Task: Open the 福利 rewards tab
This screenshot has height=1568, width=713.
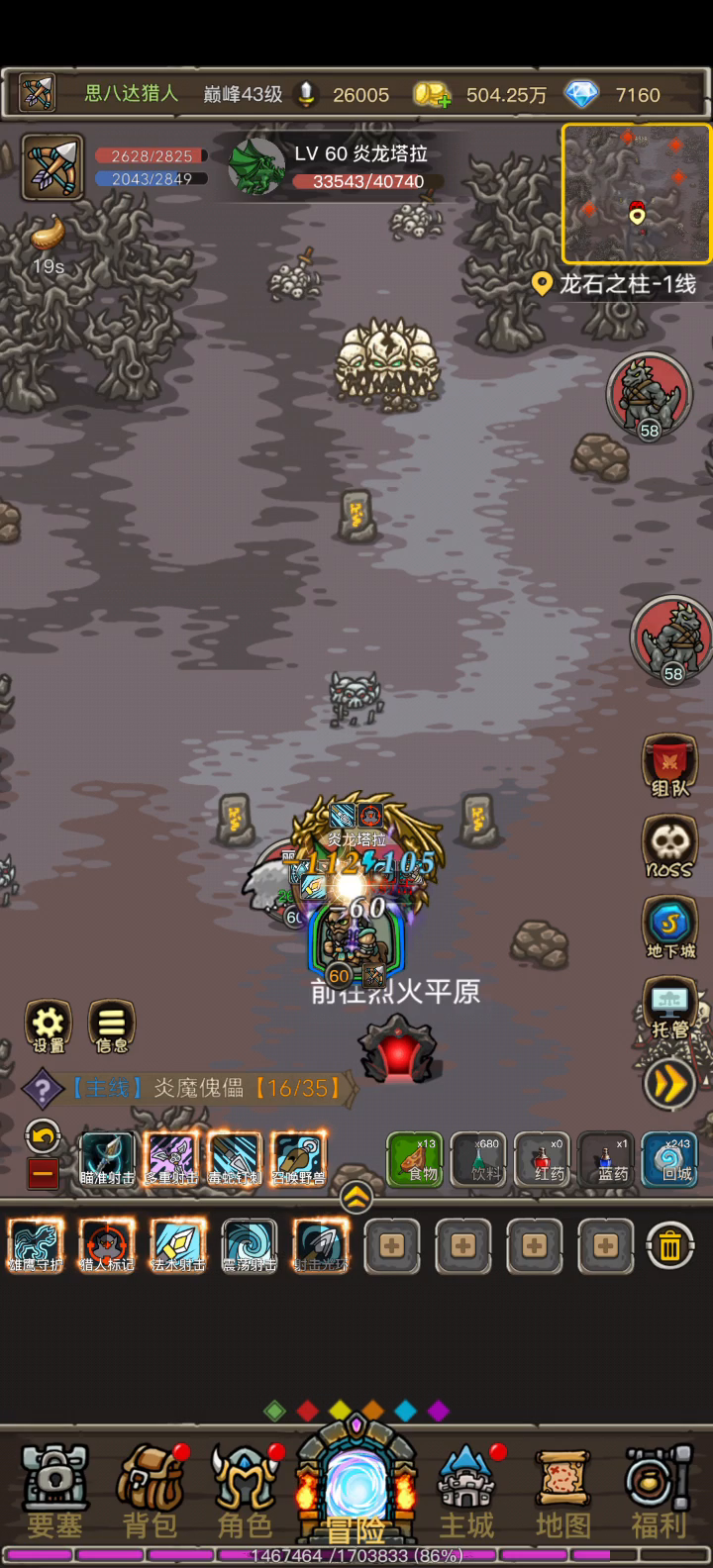Action: coord(660,1493)
